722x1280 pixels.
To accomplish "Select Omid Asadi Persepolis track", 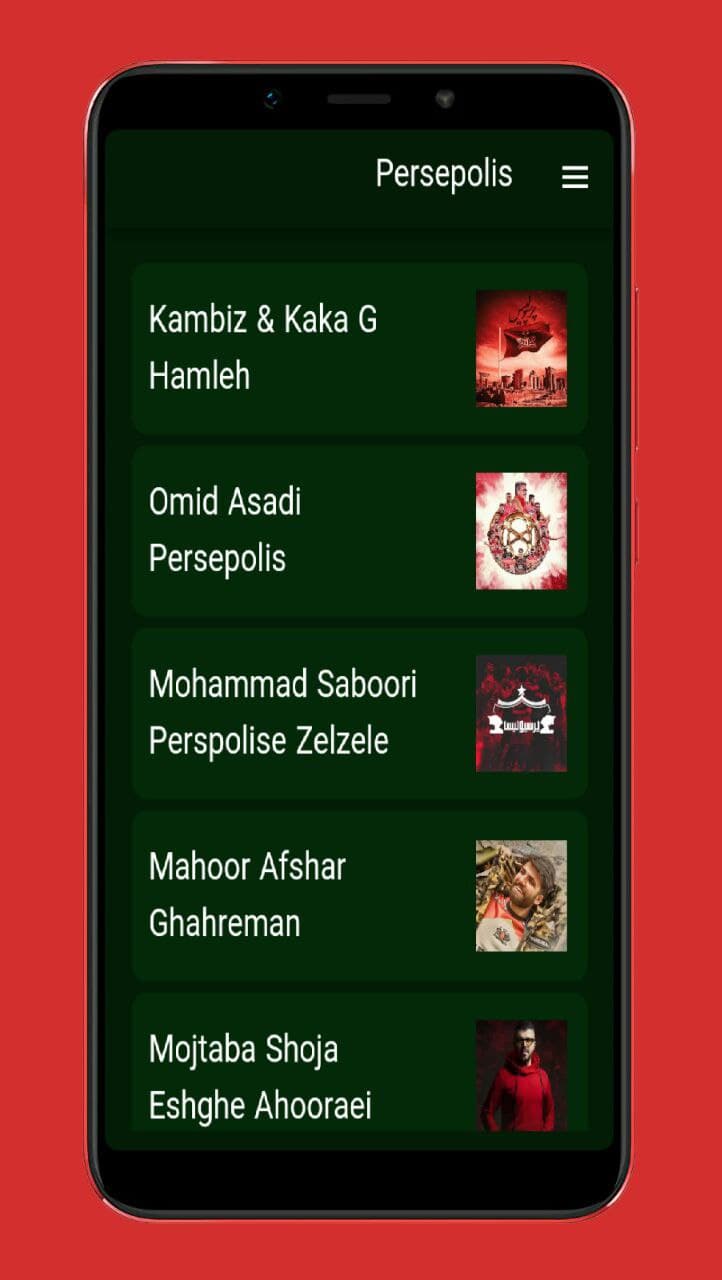I will [358, 530].
